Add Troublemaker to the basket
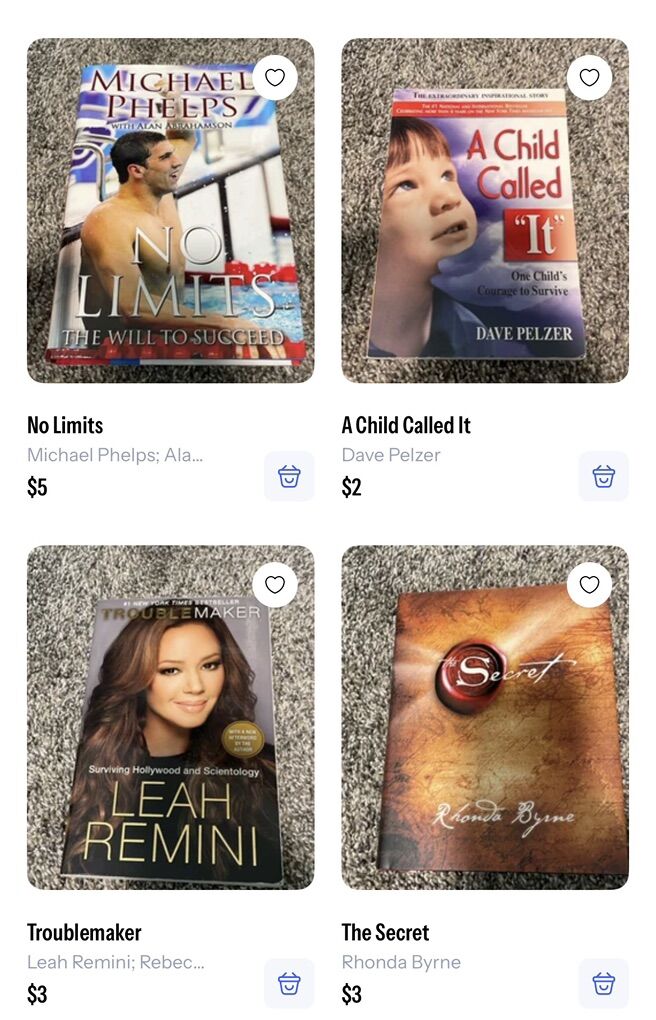The width and height of the screenshot is (656, 1020). tap(289, 983)
